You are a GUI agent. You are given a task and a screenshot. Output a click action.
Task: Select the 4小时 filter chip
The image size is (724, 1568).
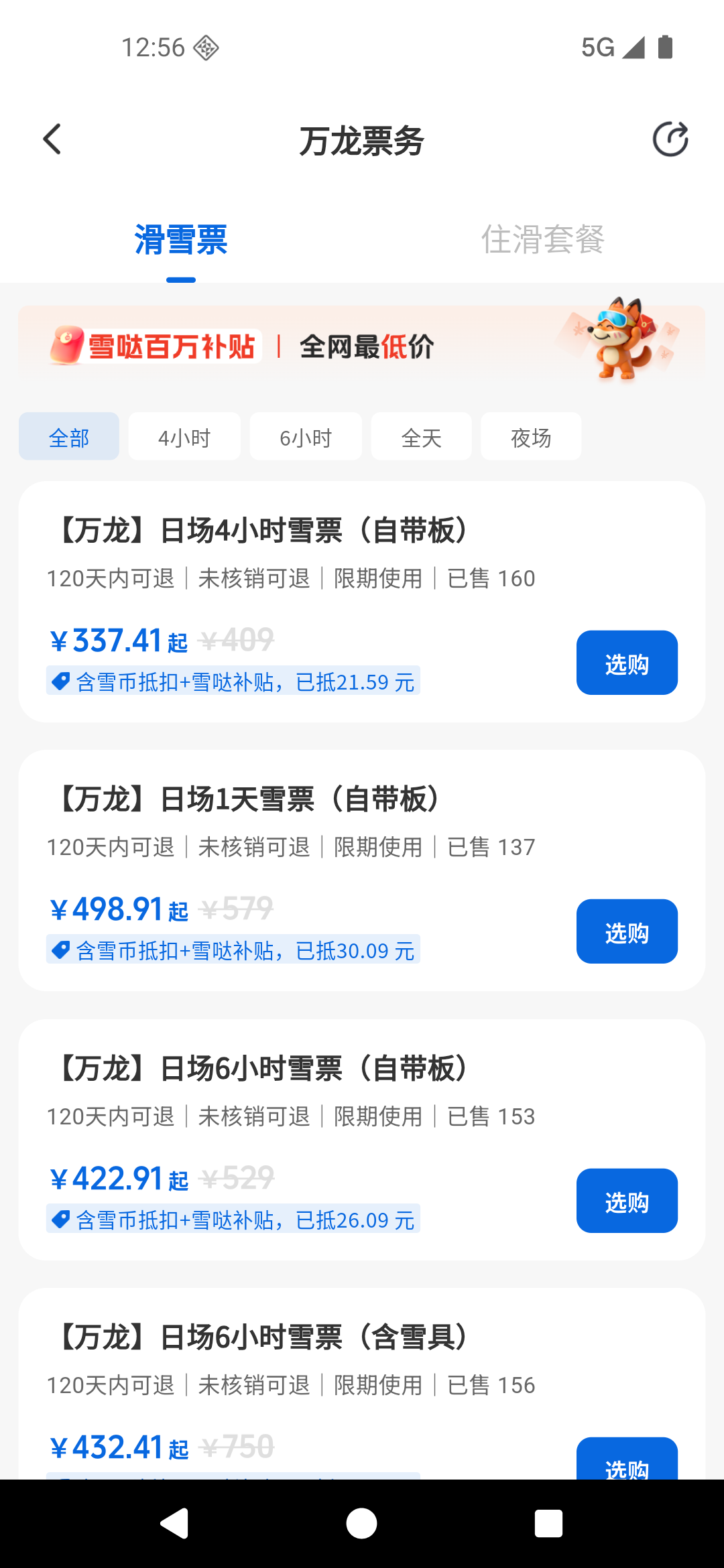click(x=184, y=436)
